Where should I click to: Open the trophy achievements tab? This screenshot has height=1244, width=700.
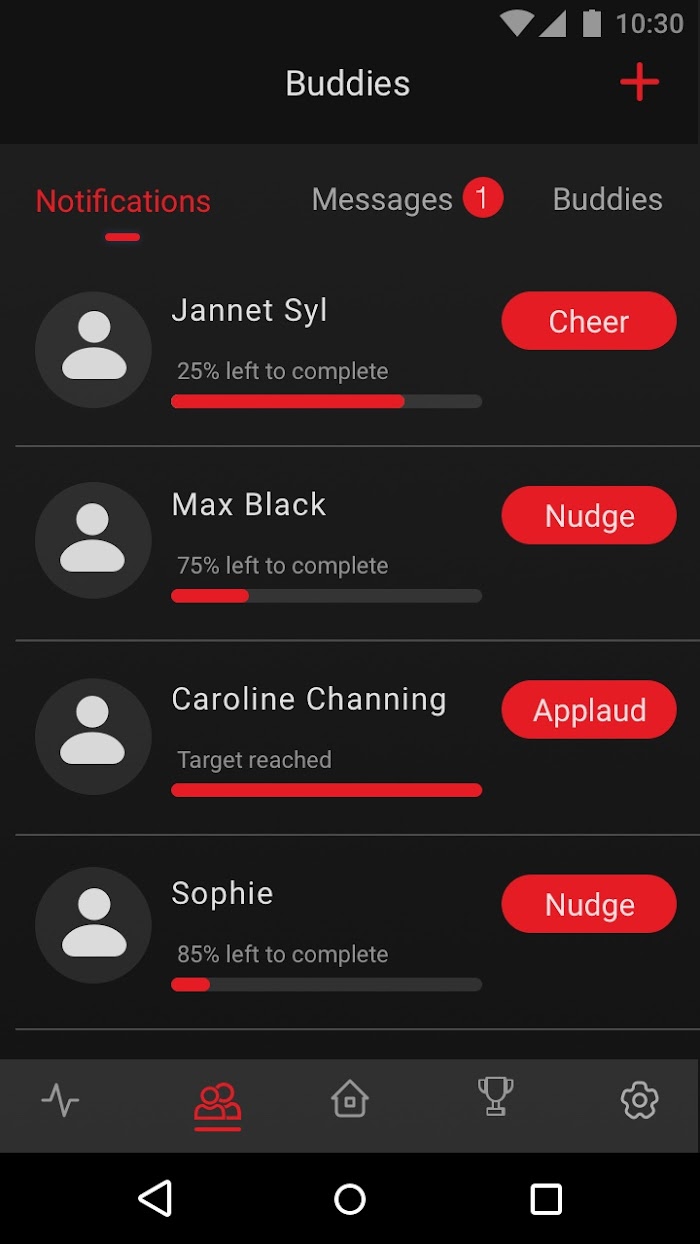[495, 1097]
